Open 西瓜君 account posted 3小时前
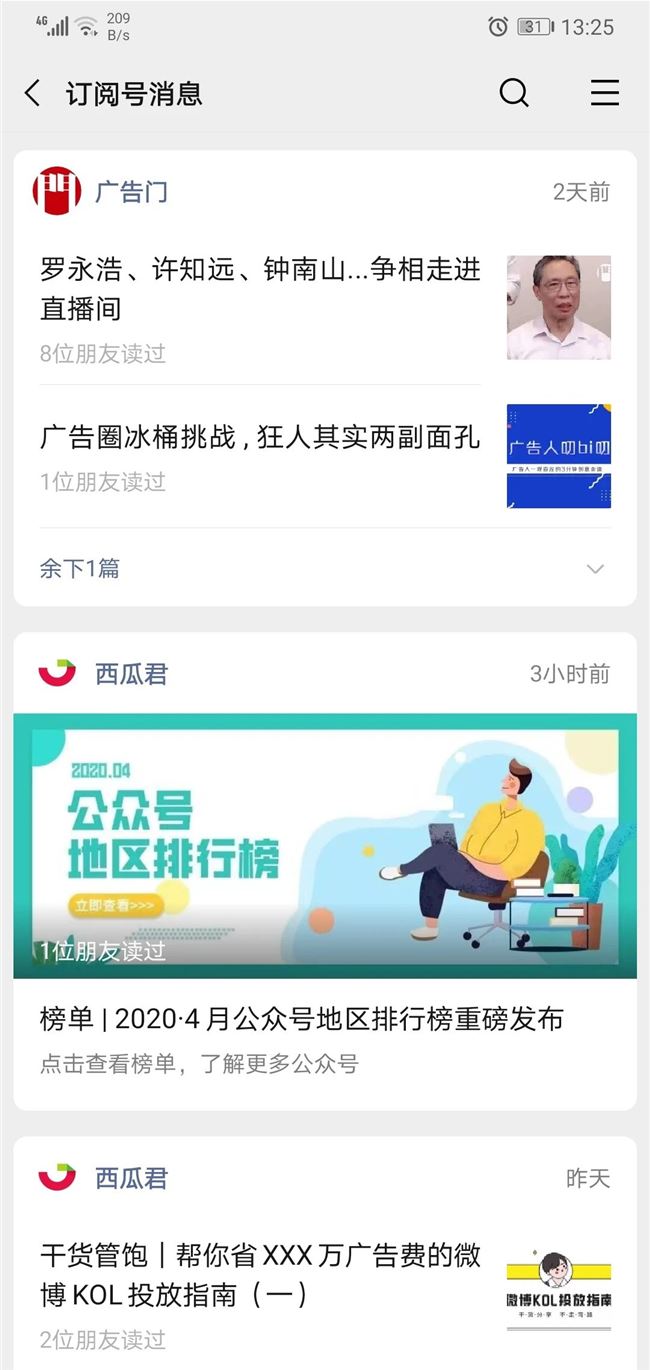The image size is (650, 1370). (131, 673)
